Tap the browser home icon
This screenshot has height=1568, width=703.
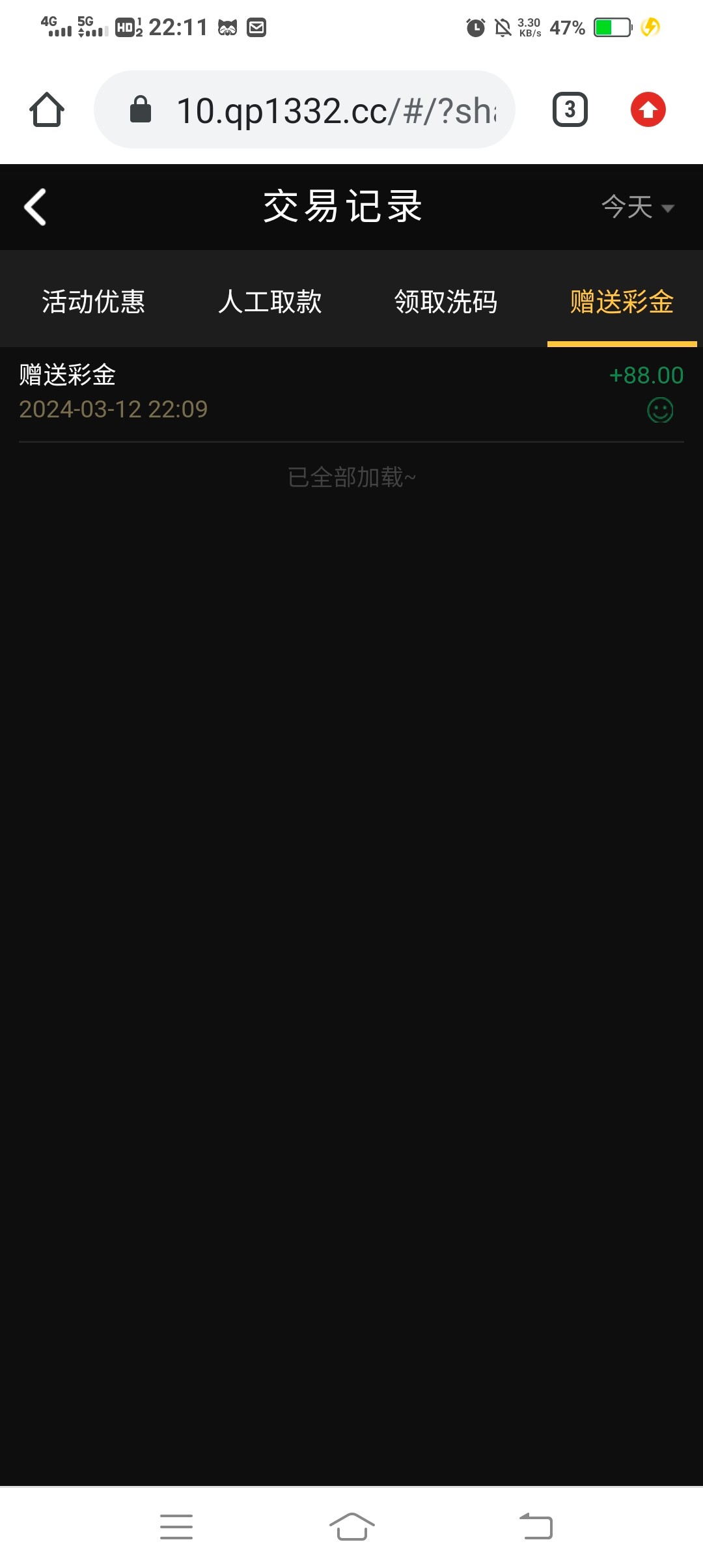tap(47, 109)
